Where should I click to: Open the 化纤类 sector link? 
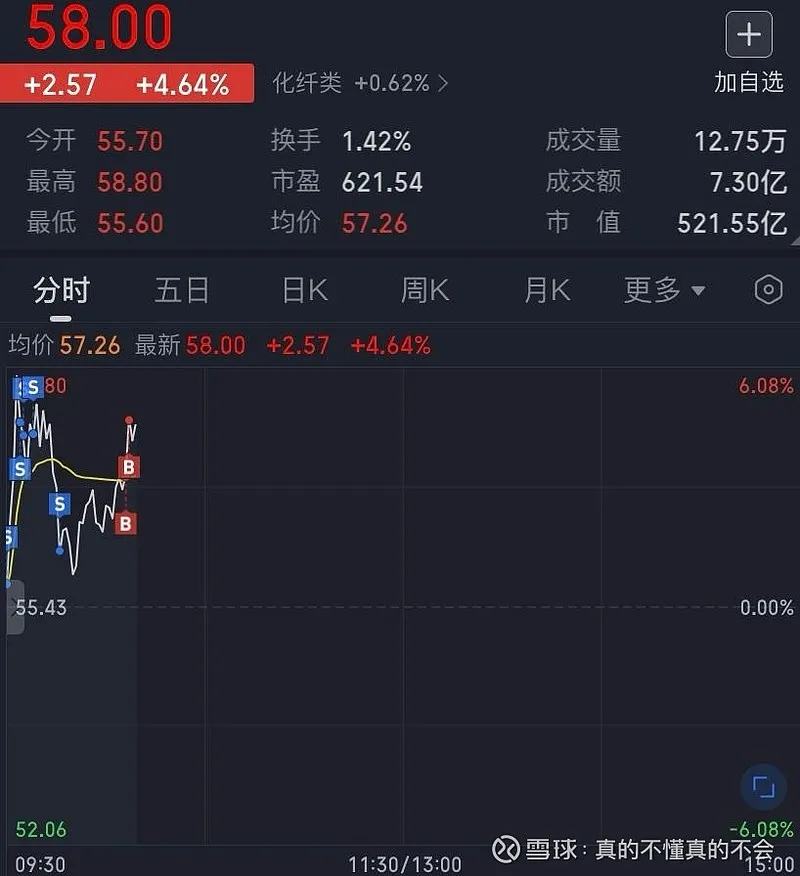pos(360,83)
